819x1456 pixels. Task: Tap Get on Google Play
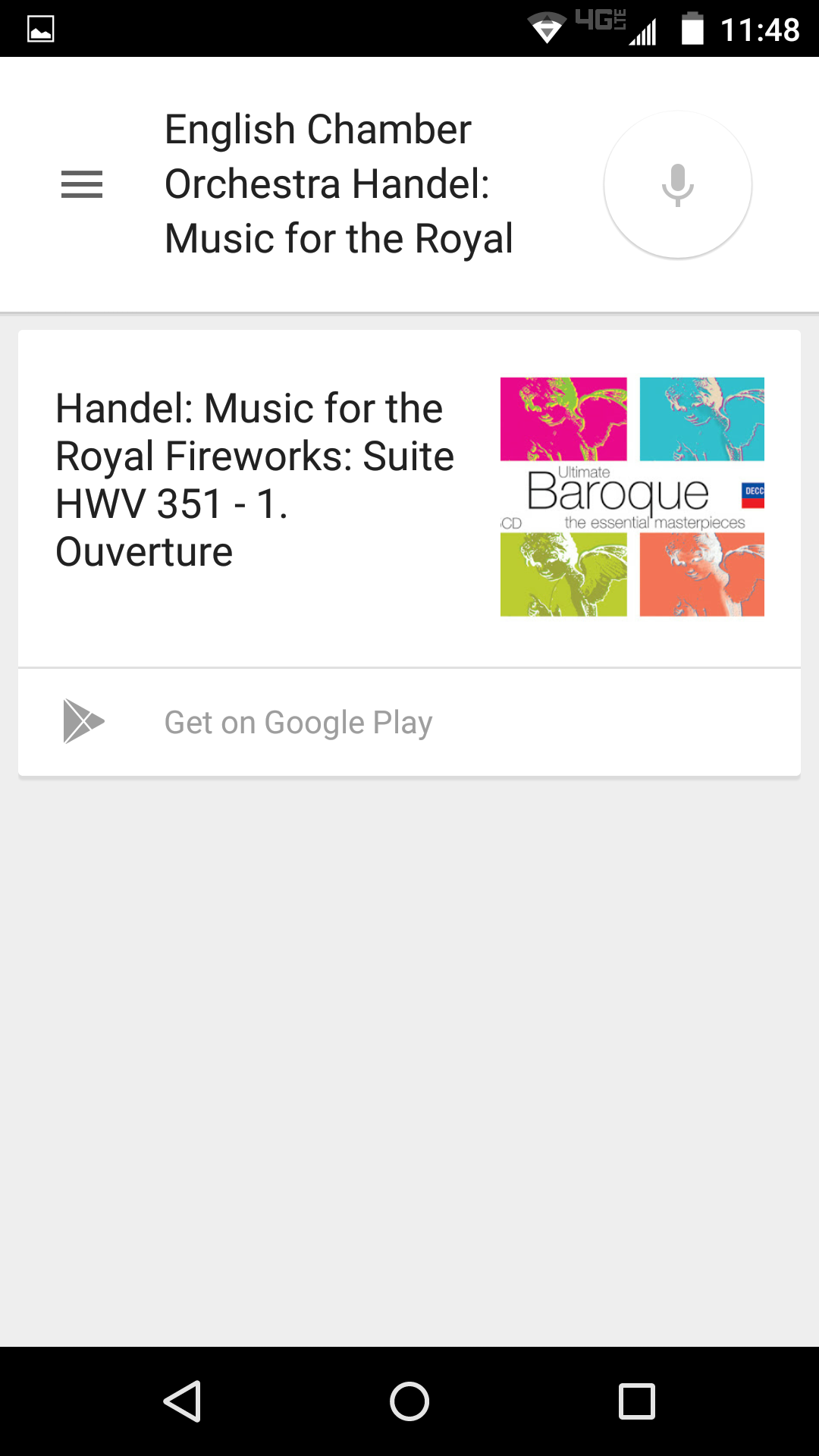click(298, 722)
